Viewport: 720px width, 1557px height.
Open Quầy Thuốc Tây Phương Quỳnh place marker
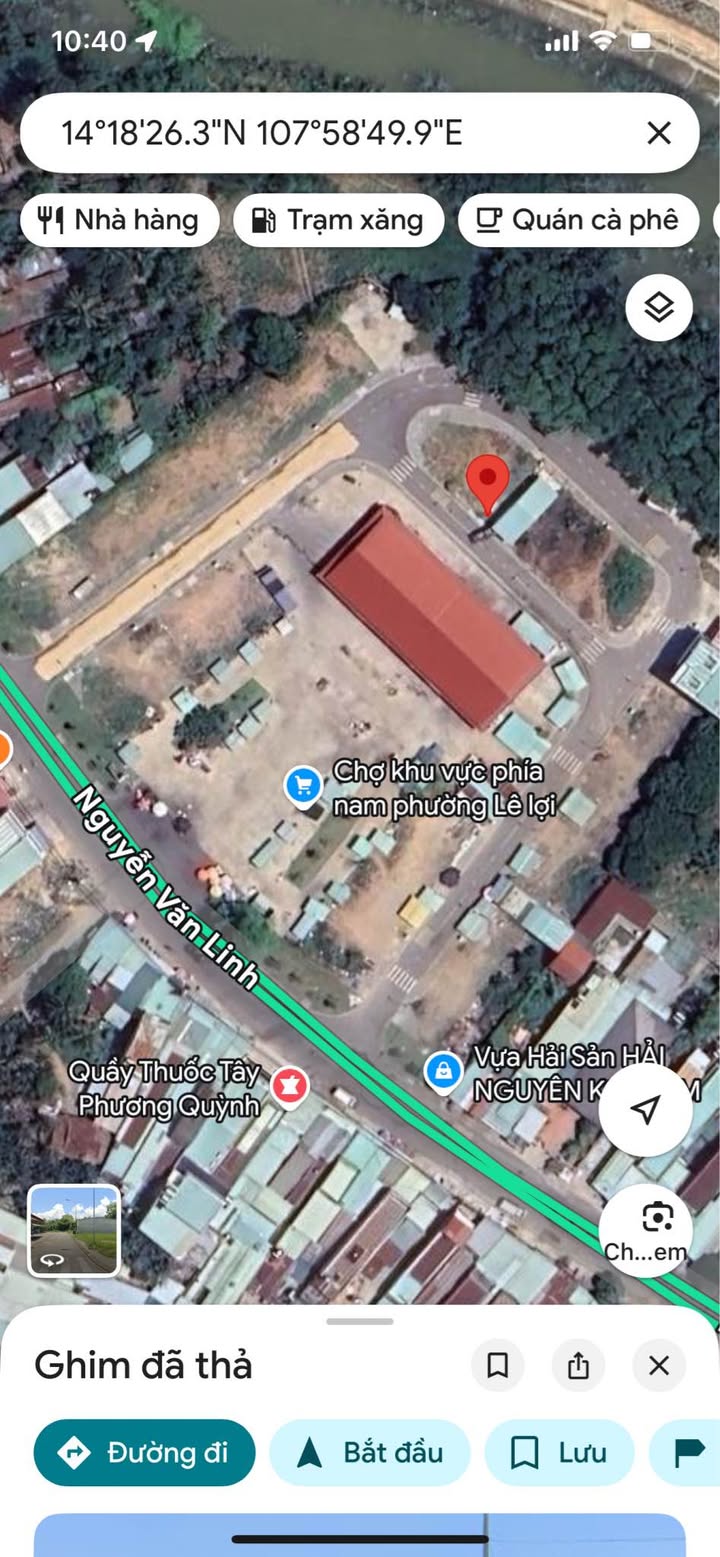pos(289,1086)
